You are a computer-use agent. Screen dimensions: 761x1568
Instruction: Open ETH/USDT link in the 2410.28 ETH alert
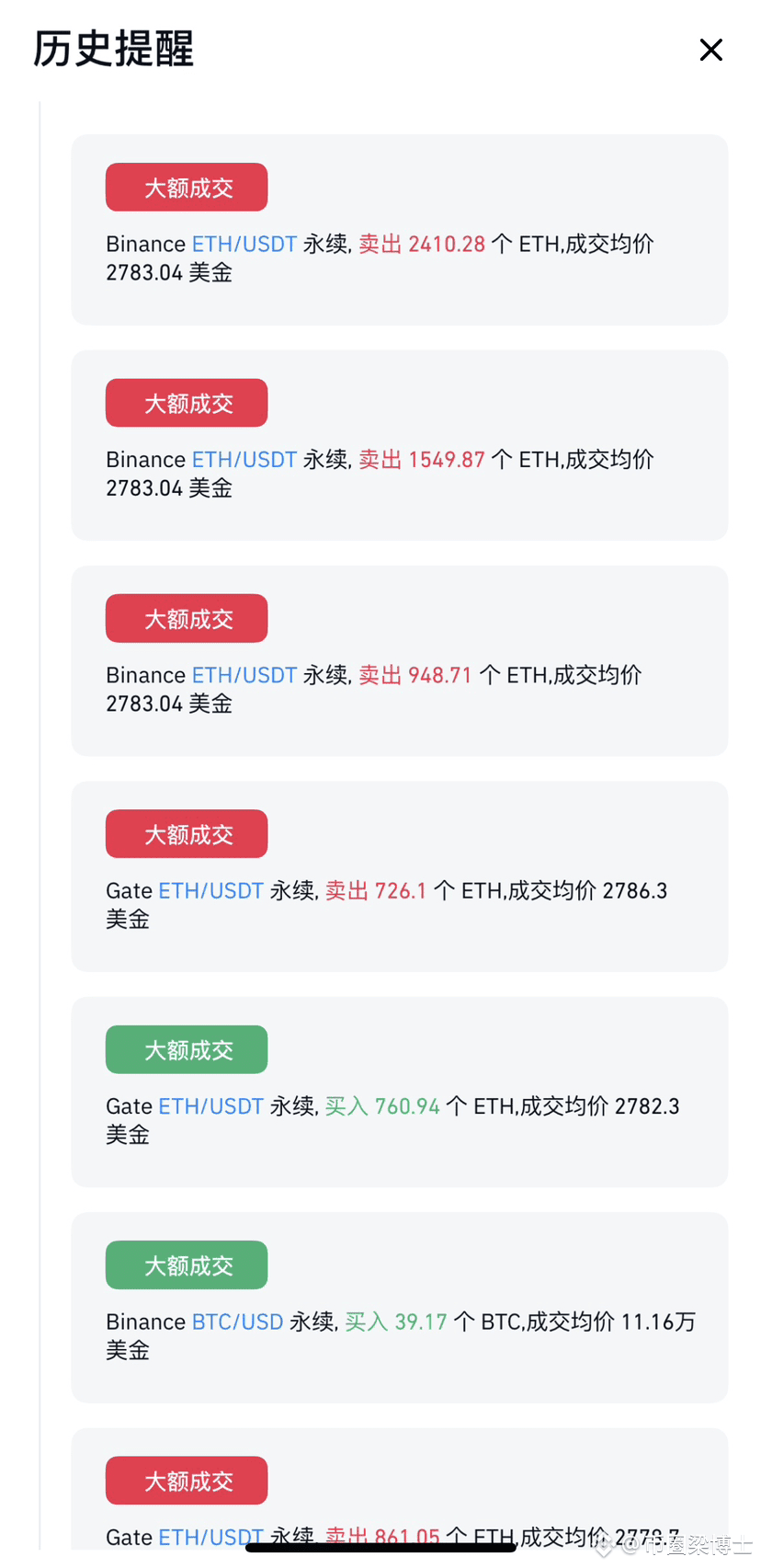point(244,244)
